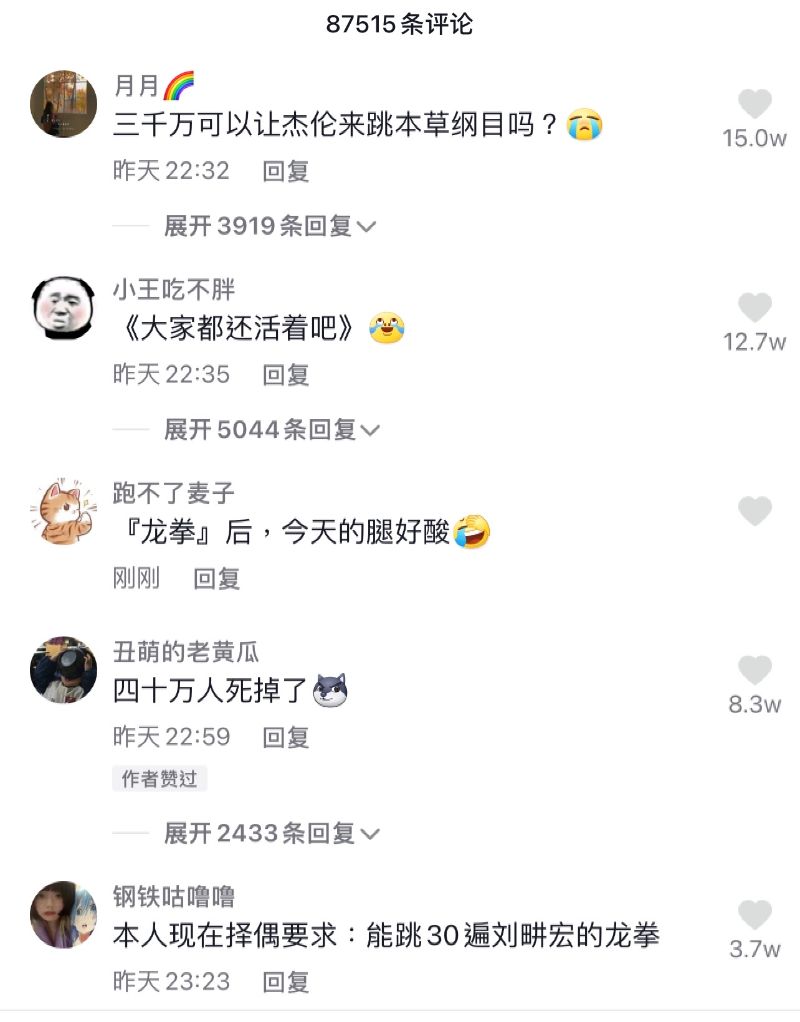Like 月月's comment about 本草纲目
Viewport: 800px width, 1022px height.
[x=755, y=105]
